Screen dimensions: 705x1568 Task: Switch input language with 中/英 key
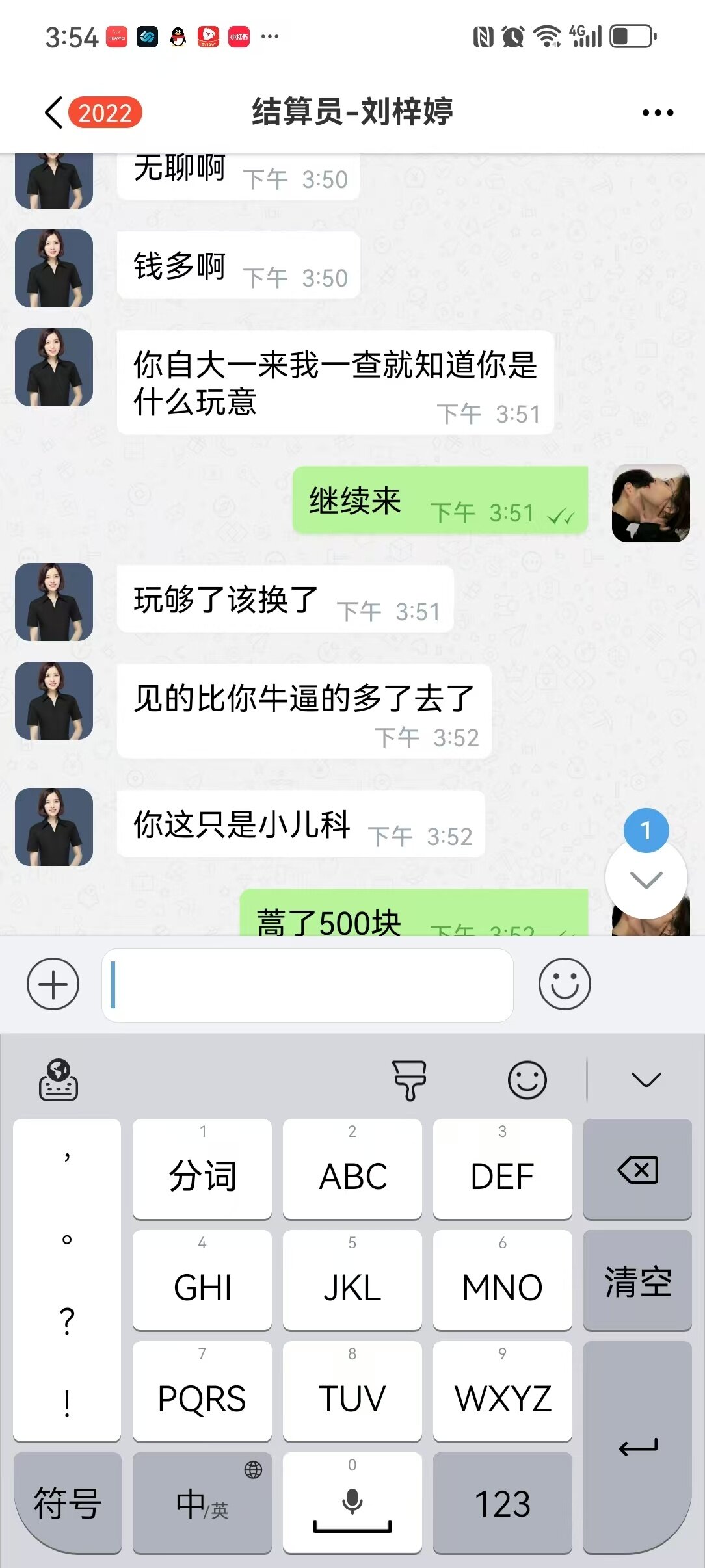[x=202, y=1502]
